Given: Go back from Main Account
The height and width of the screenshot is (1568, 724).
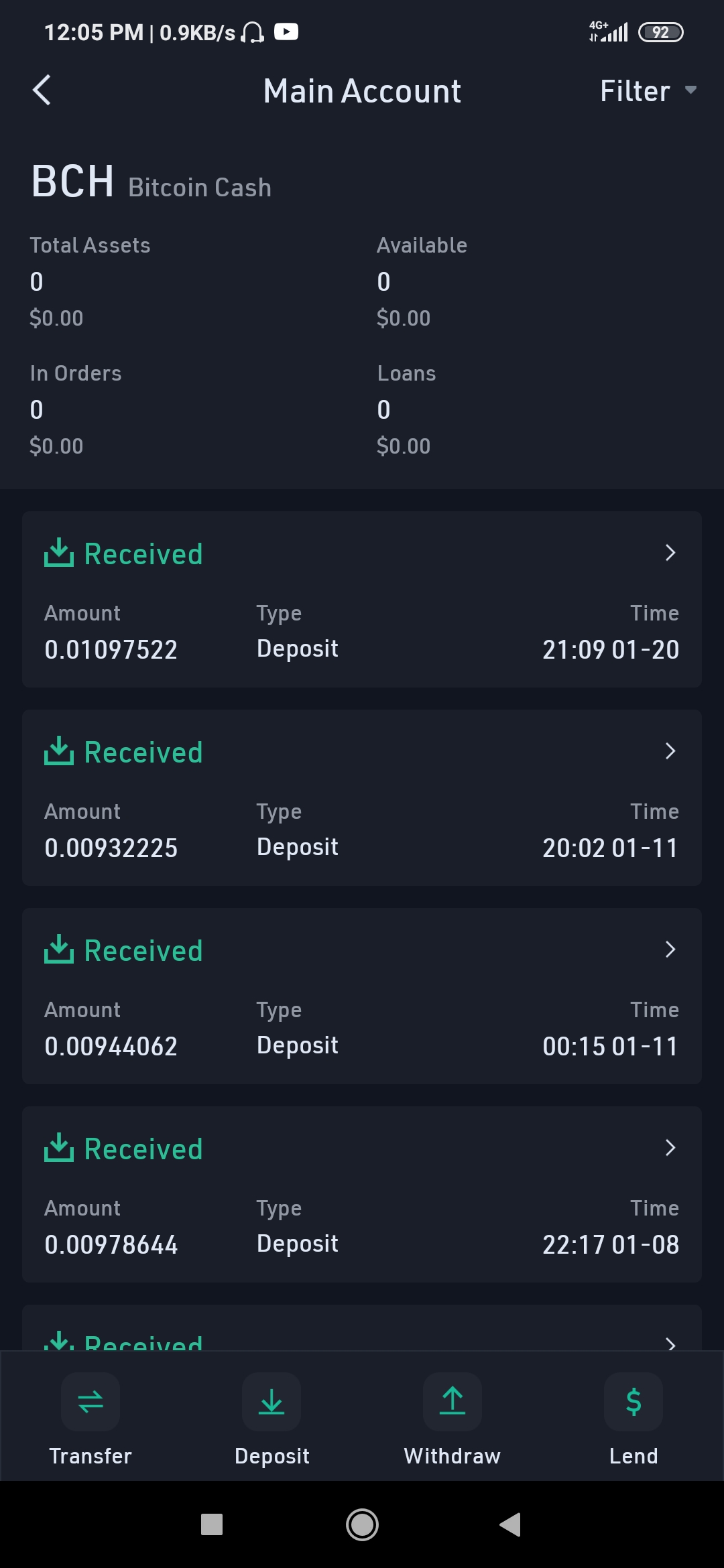Looking at the screenshot, I should 42,90.
